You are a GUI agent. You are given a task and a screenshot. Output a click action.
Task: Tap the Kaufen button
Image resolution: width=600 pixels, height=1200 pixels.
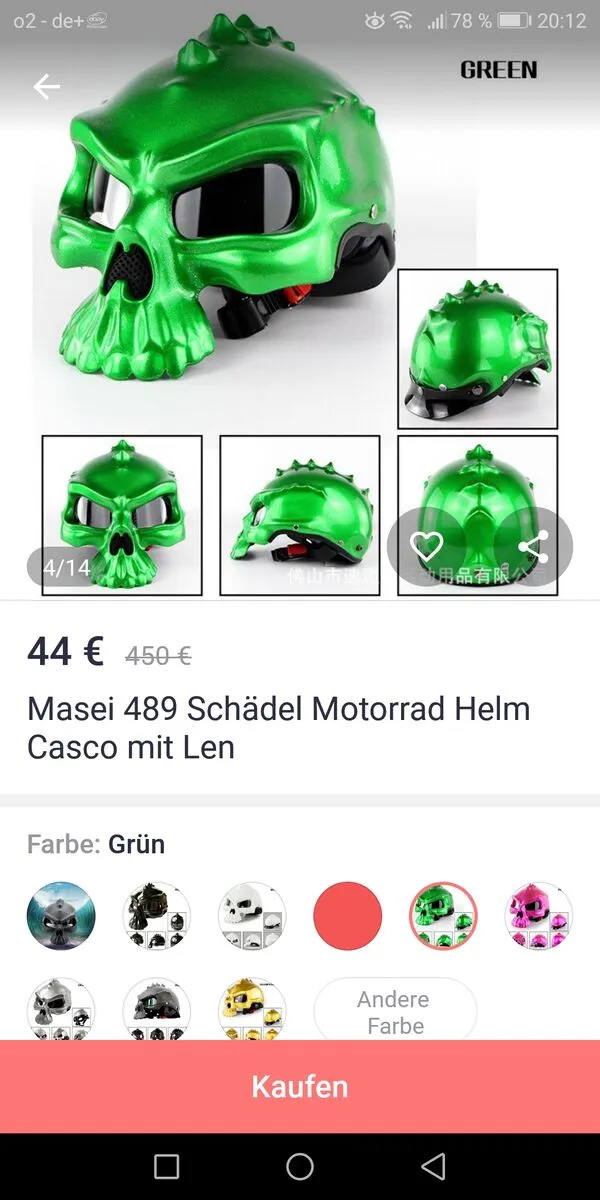pos(300,1086)
